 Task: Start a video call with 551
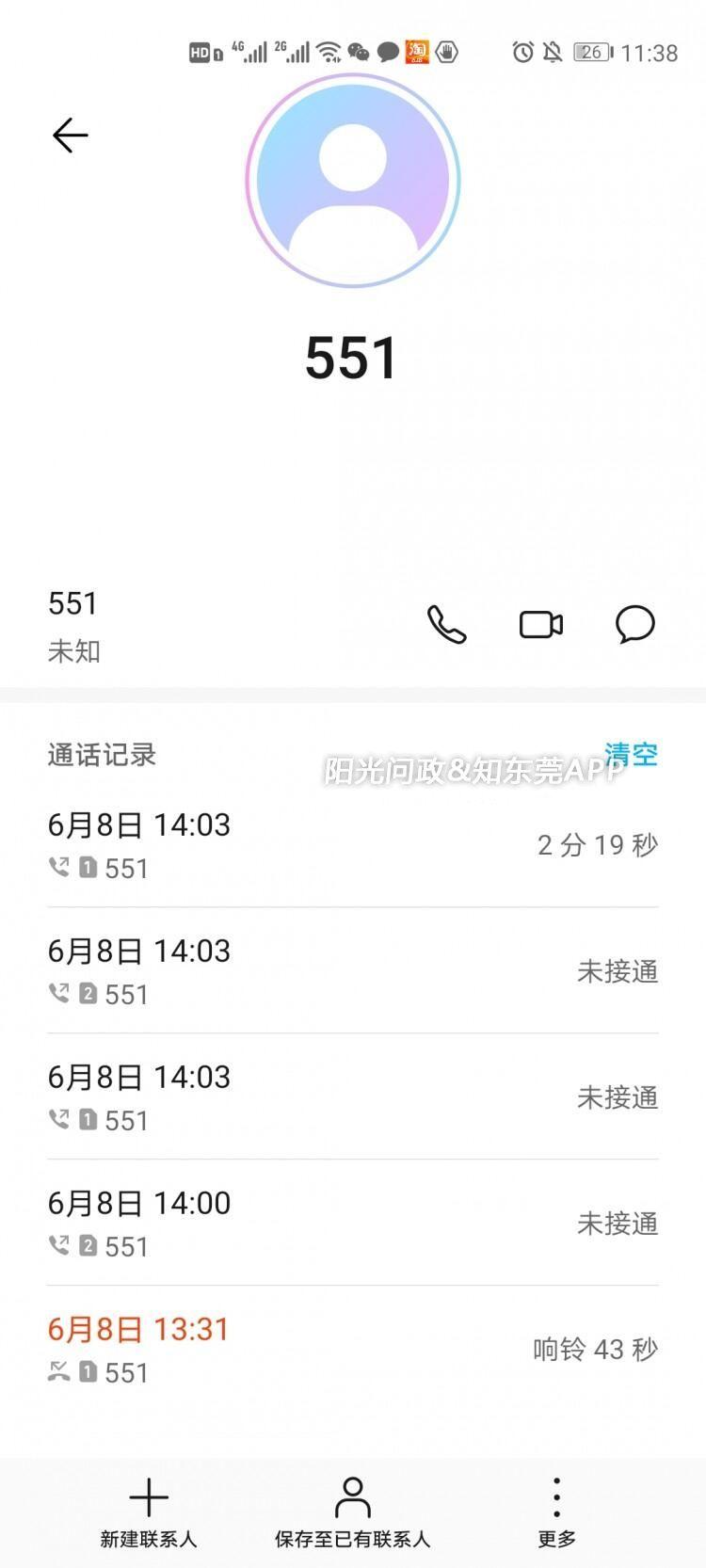(x=541, y=624)
